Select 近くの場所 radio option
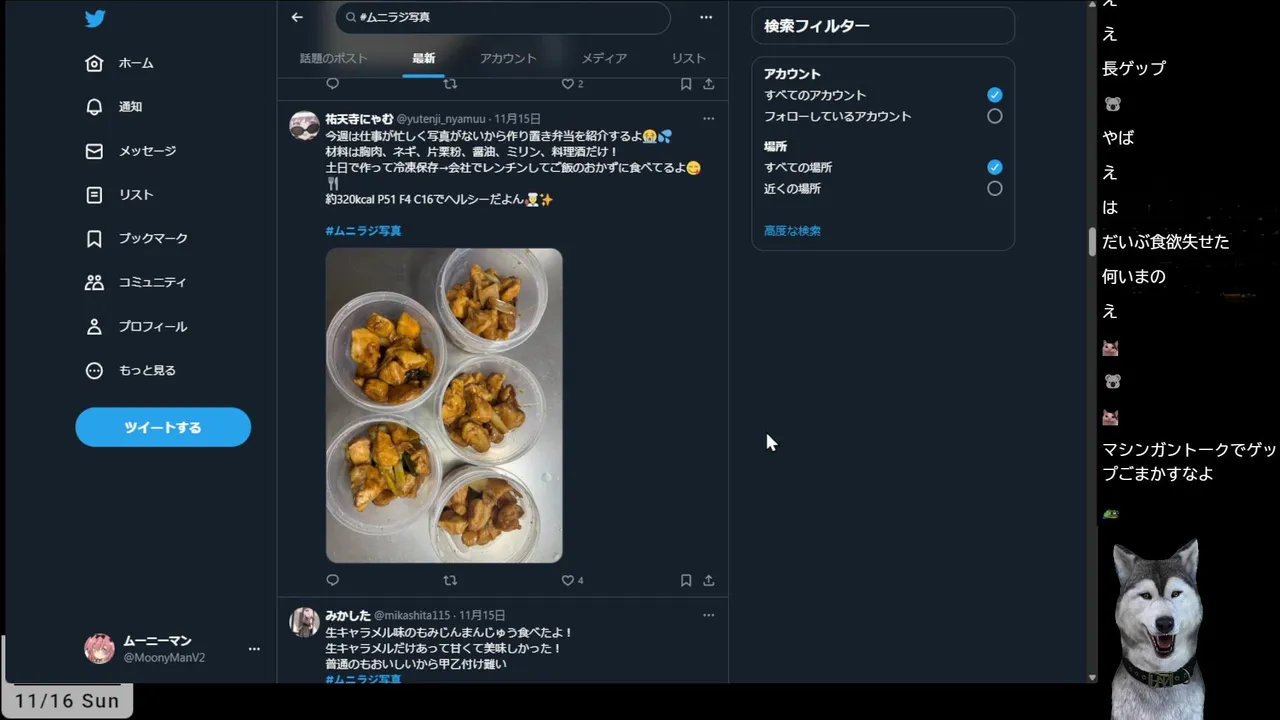The width and height of the screenshot is (1280, 720). point(994,188)
